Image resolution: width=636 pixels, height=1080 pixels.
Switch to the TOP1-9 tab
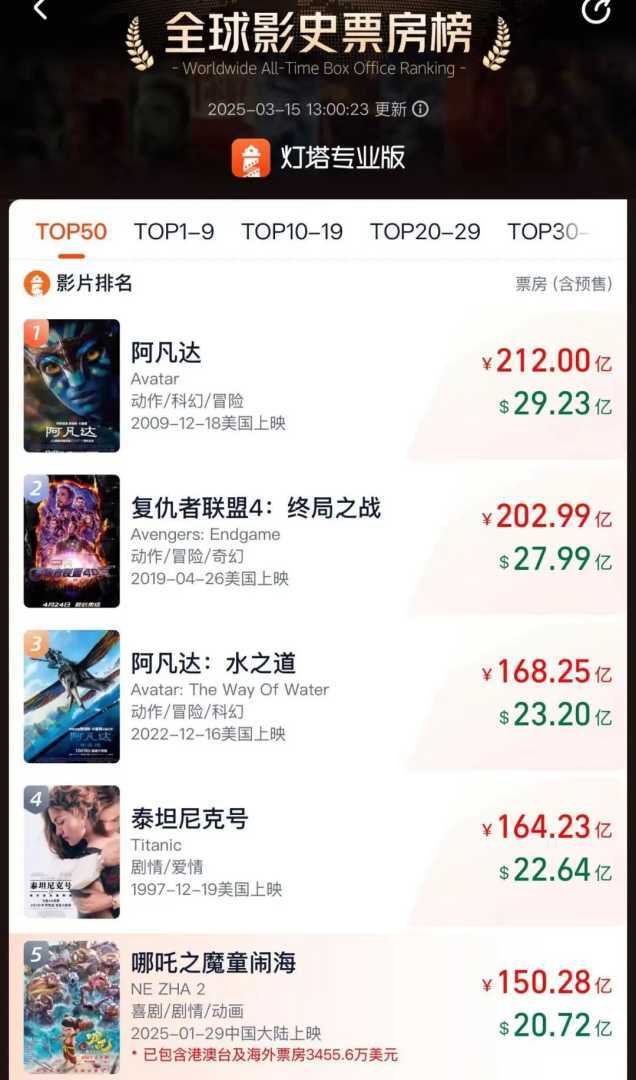tap(174, 232)
